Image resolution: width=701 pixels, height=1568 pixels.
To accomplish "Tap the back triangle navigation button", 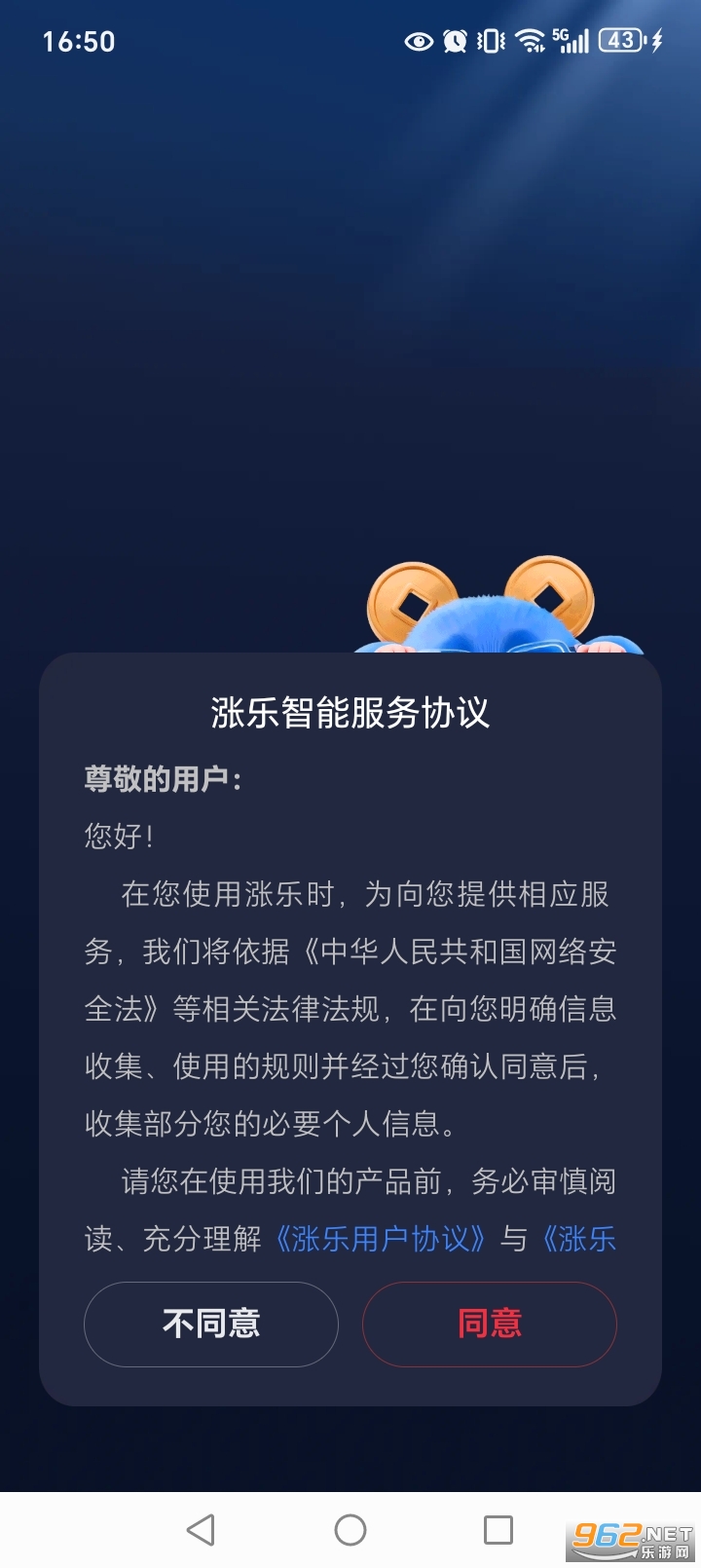I will [203, 1529].
